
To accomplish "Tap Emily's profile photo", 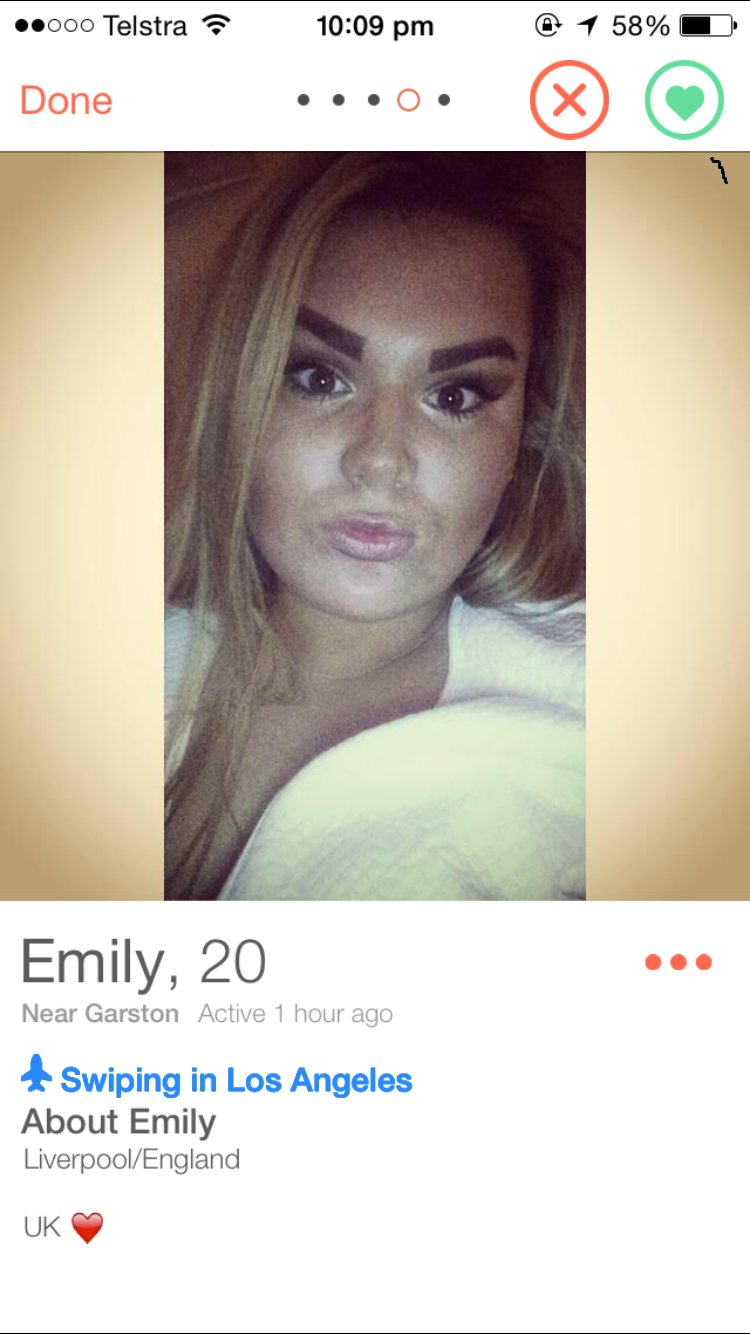I will pyautogui.click(x=374, y=525).
